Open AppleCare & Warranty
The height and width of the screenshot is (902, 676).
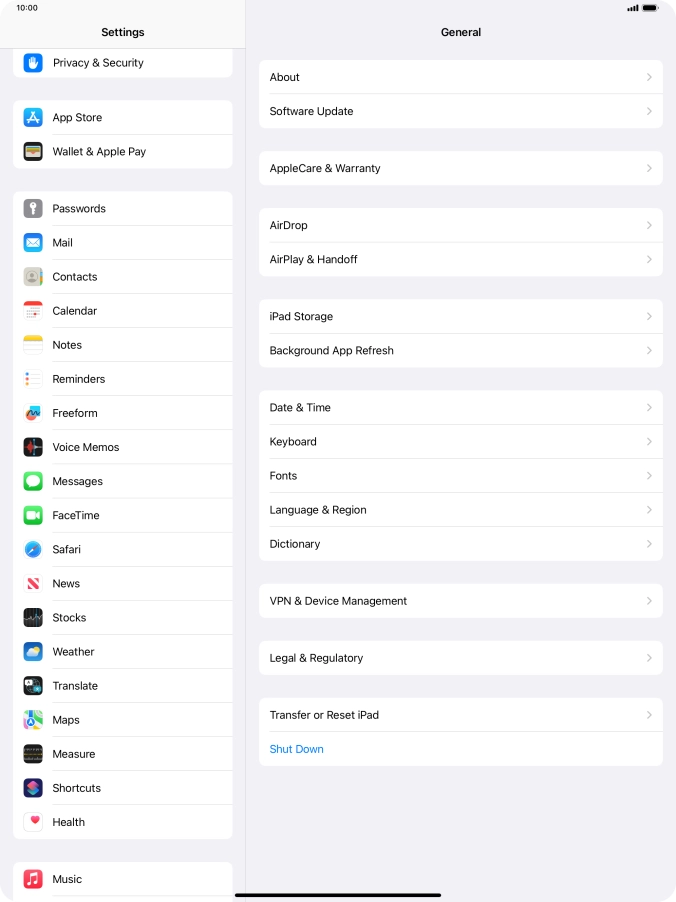pyautogui.click(x=460, y=168)
